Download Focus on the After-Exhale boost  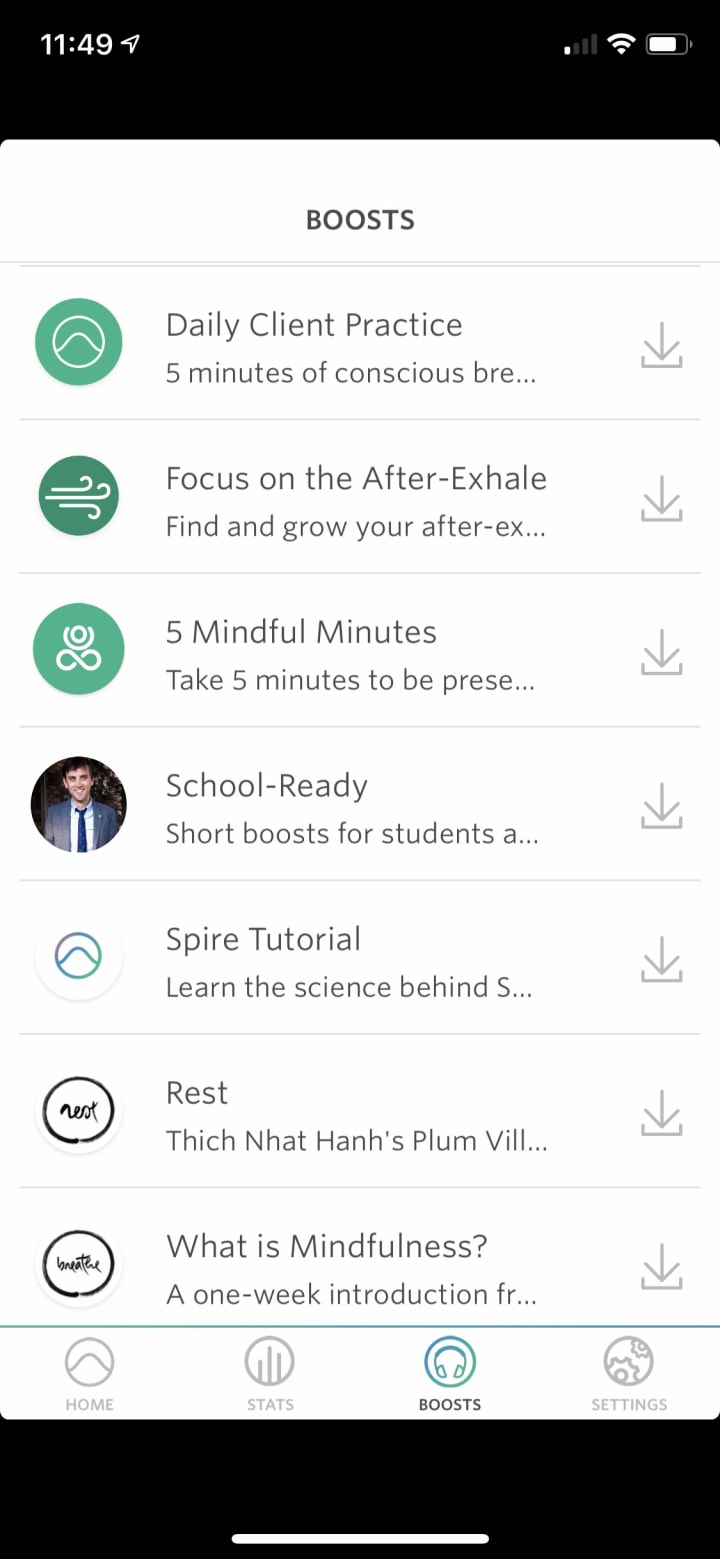pyautogui.click(x=661, y=498)
